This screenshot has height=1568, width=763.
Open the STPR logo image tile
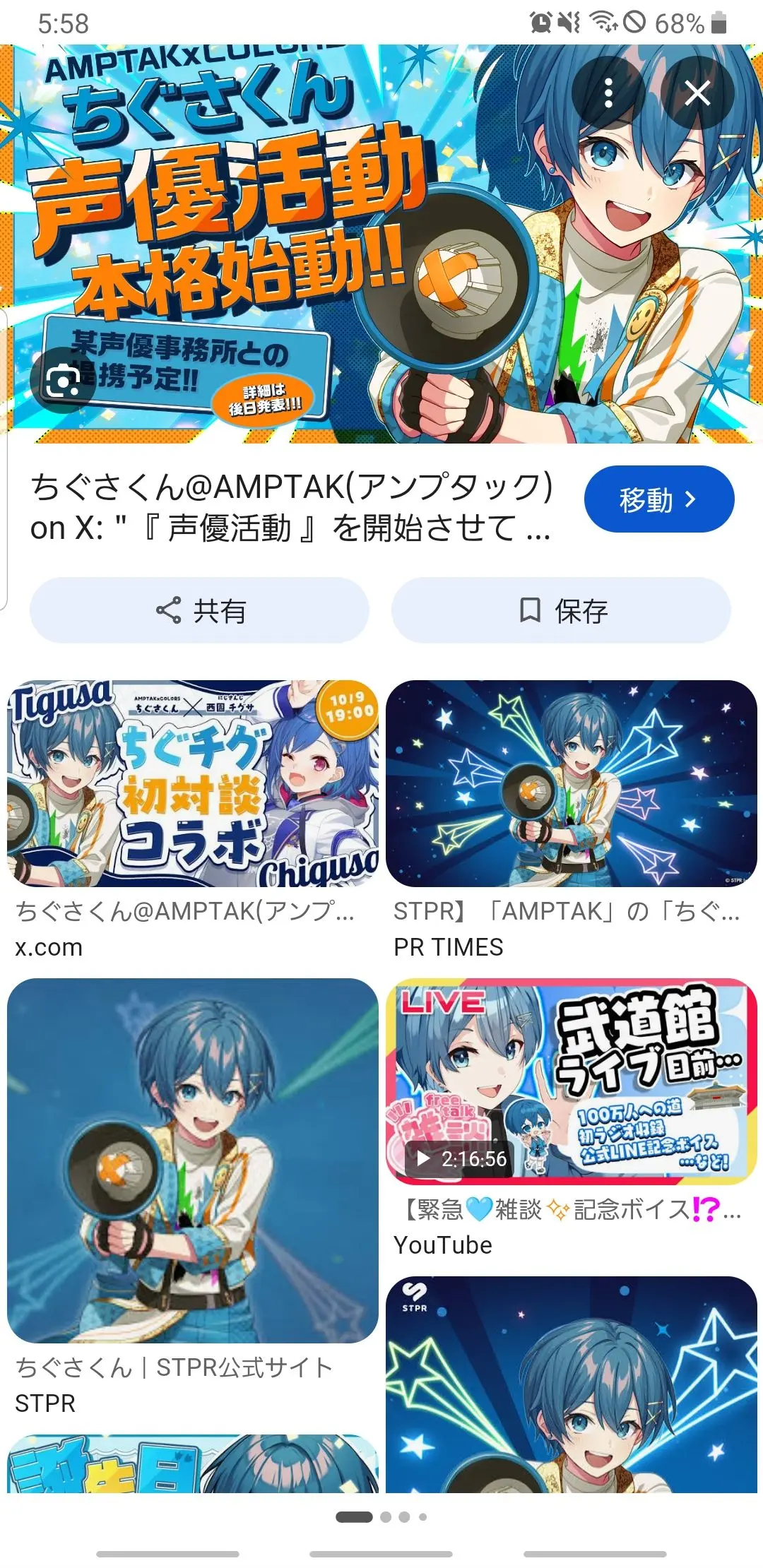tap(572, 1384)
